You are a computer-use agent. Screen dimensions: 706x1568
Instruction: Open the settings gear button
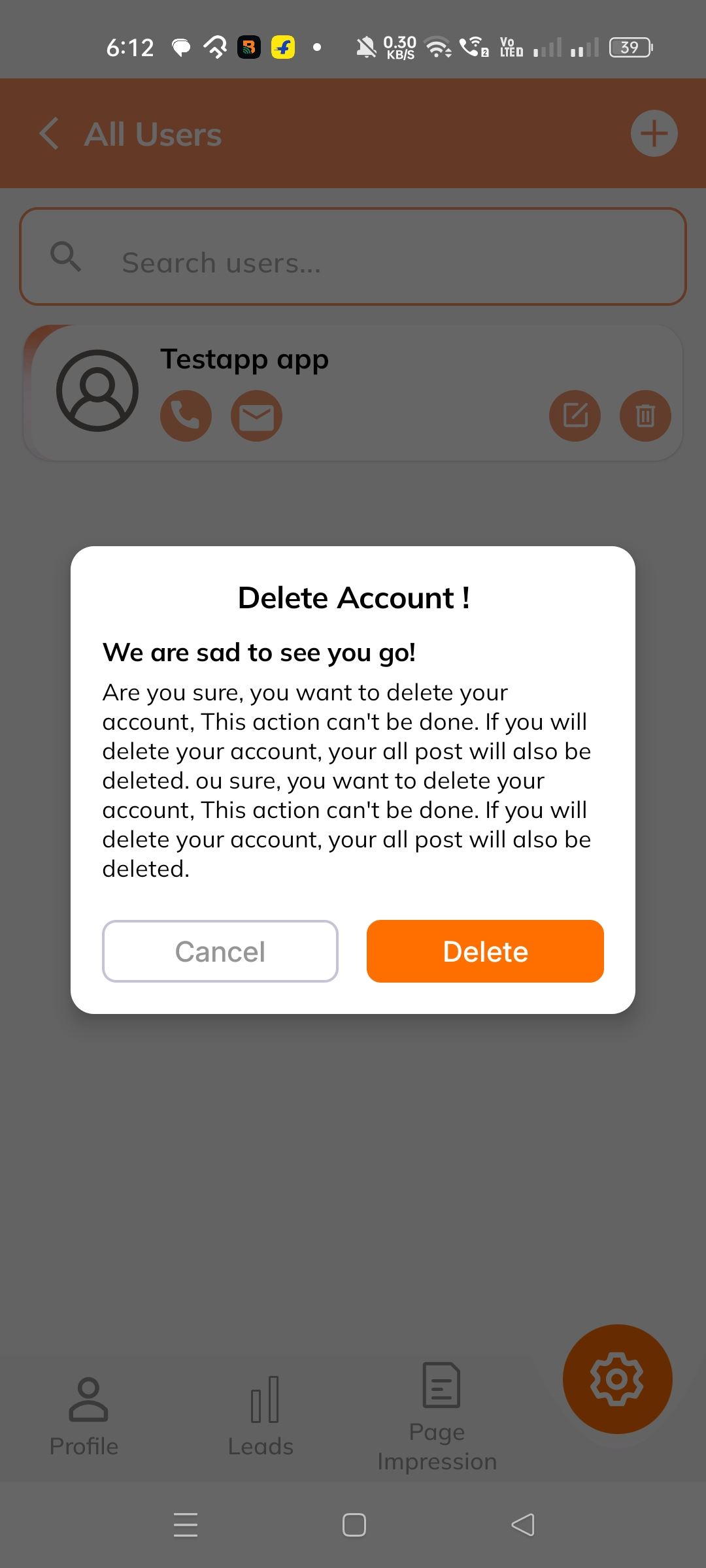617,1379
